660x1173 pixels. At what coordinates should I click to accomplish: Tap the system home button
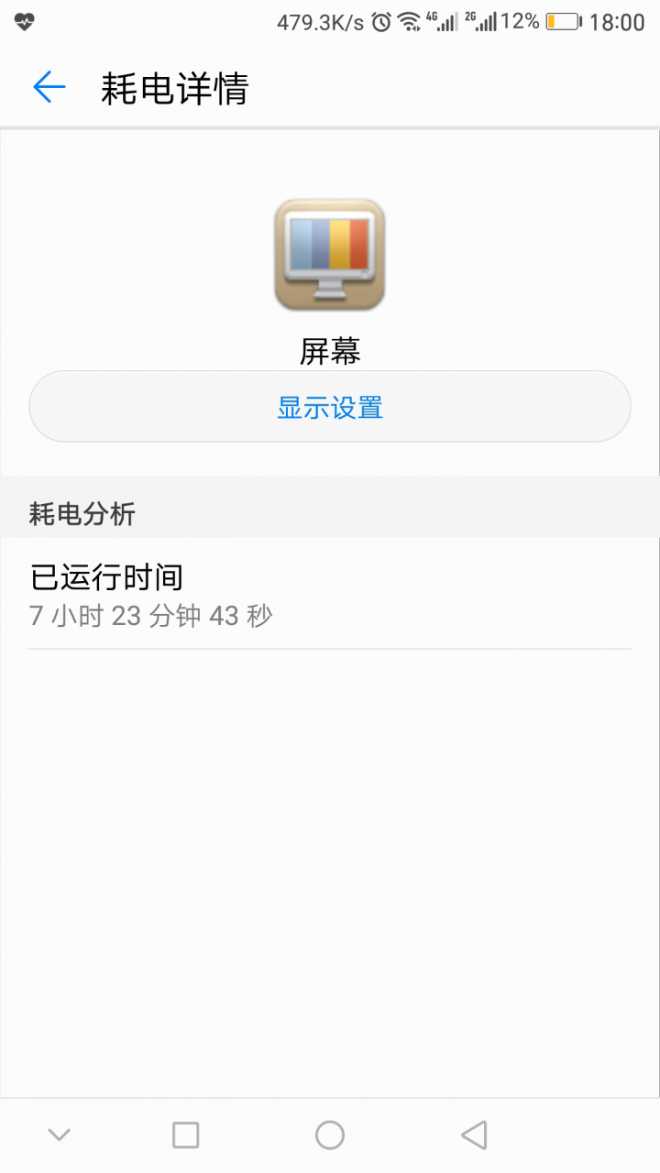(x=330, y=1135)
